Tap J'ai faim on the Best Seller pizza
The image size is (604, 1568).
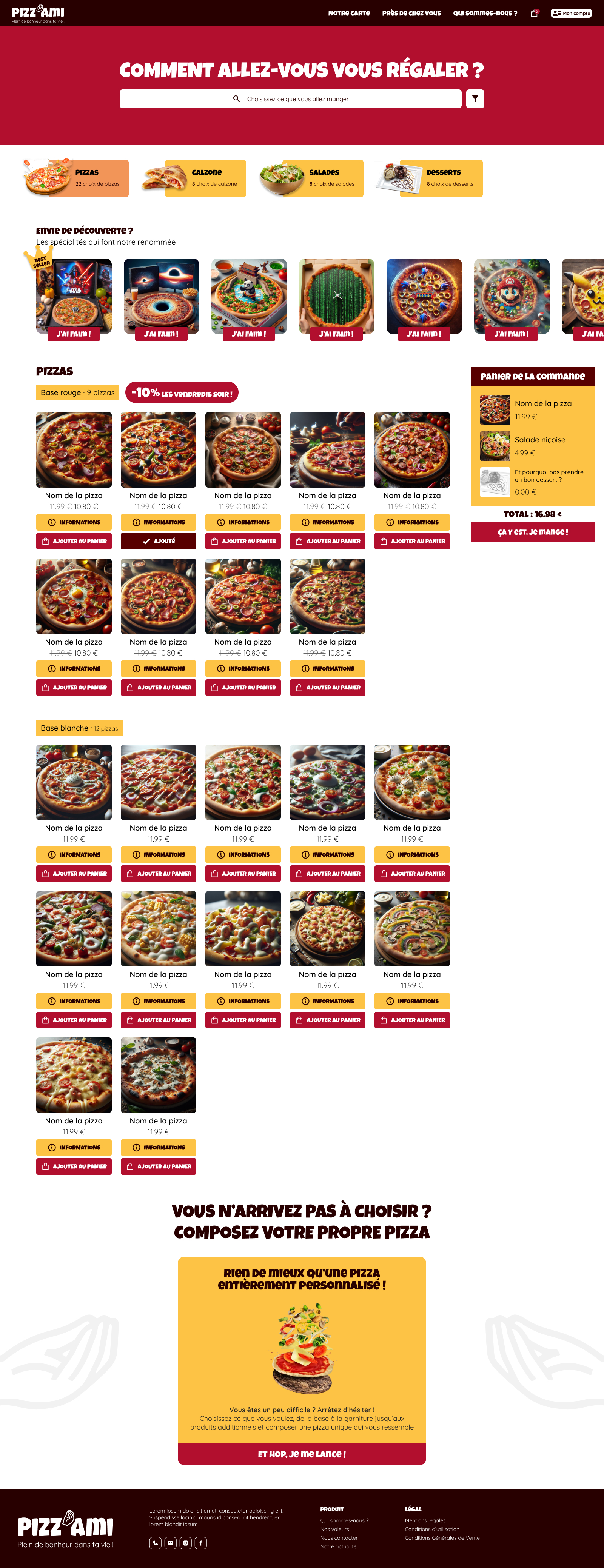coord(74,334)
